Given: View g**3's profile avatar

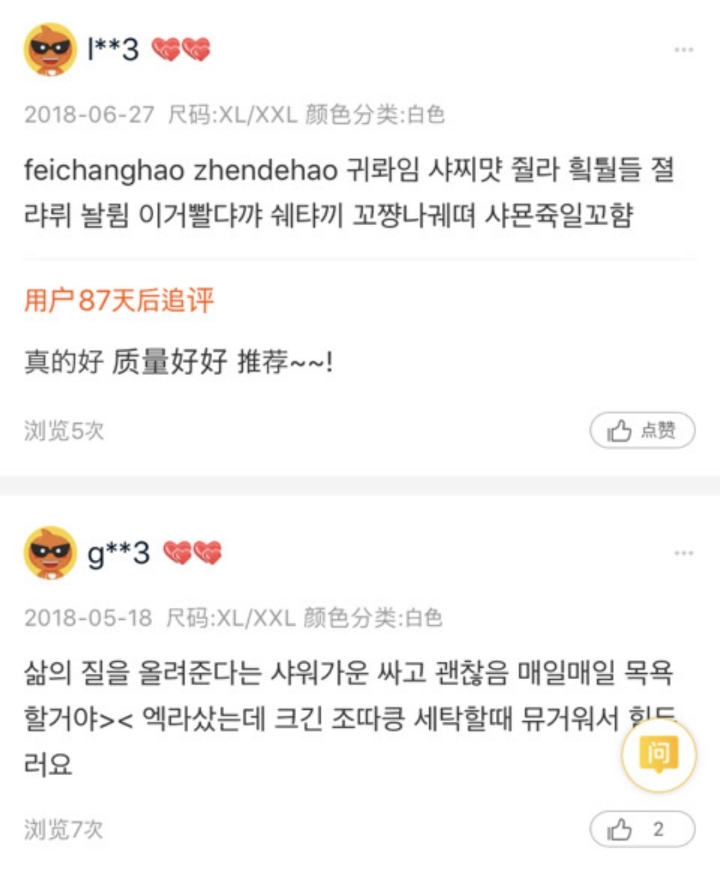Looking at the screenshot, I should tap(50, 553).
